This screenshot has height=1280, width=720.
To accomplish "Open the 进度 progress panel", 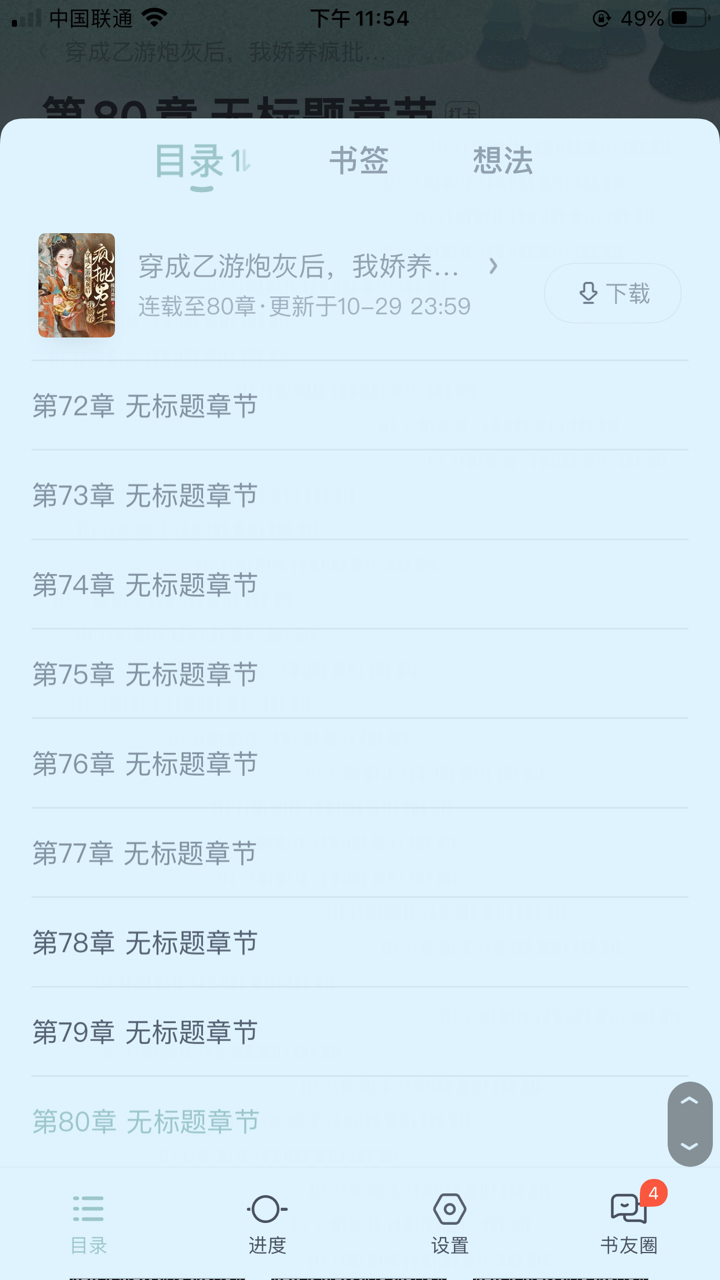I will 267,1224.
